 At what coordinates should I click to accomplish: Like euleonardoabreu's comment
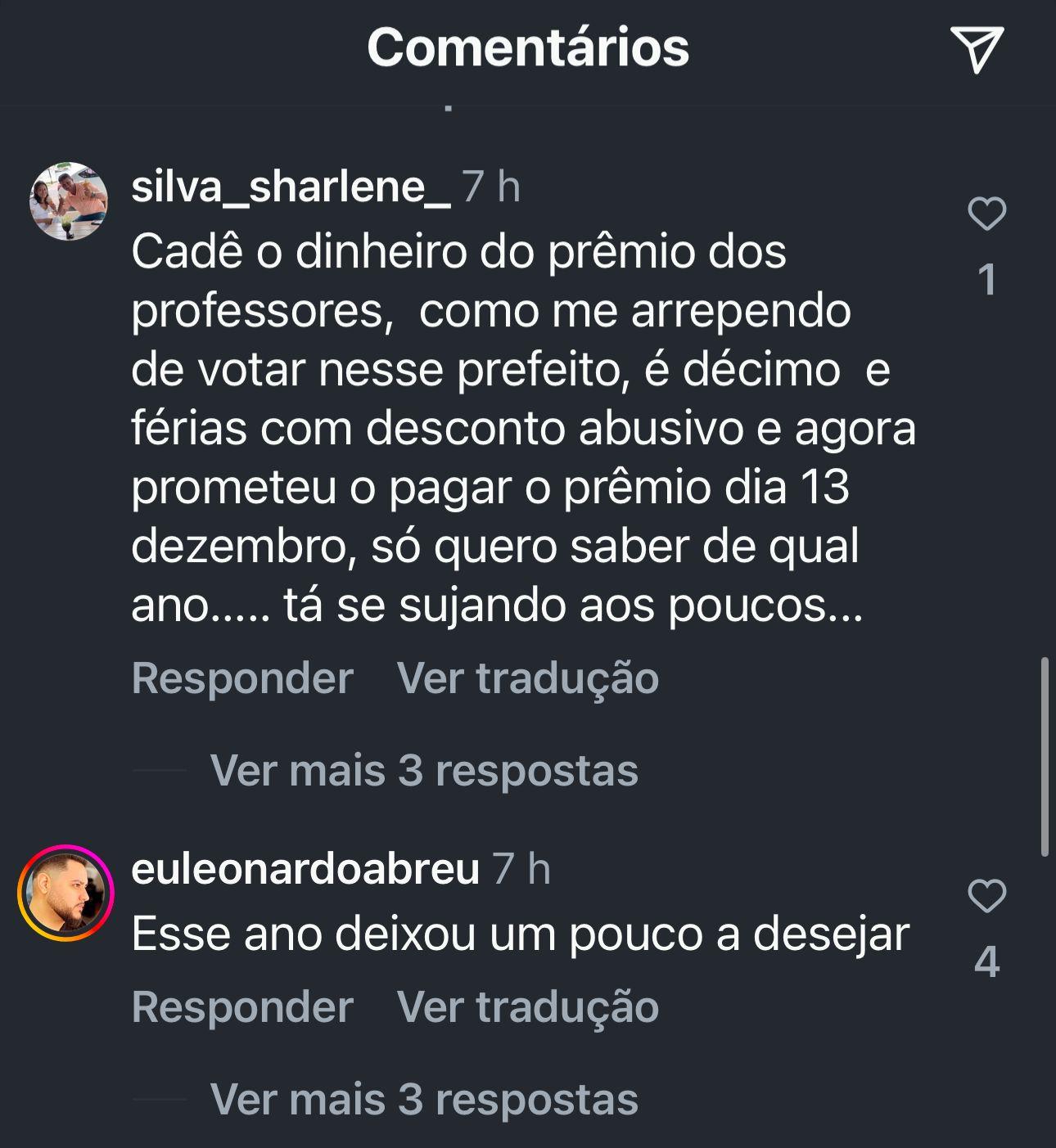pos(986,896)
